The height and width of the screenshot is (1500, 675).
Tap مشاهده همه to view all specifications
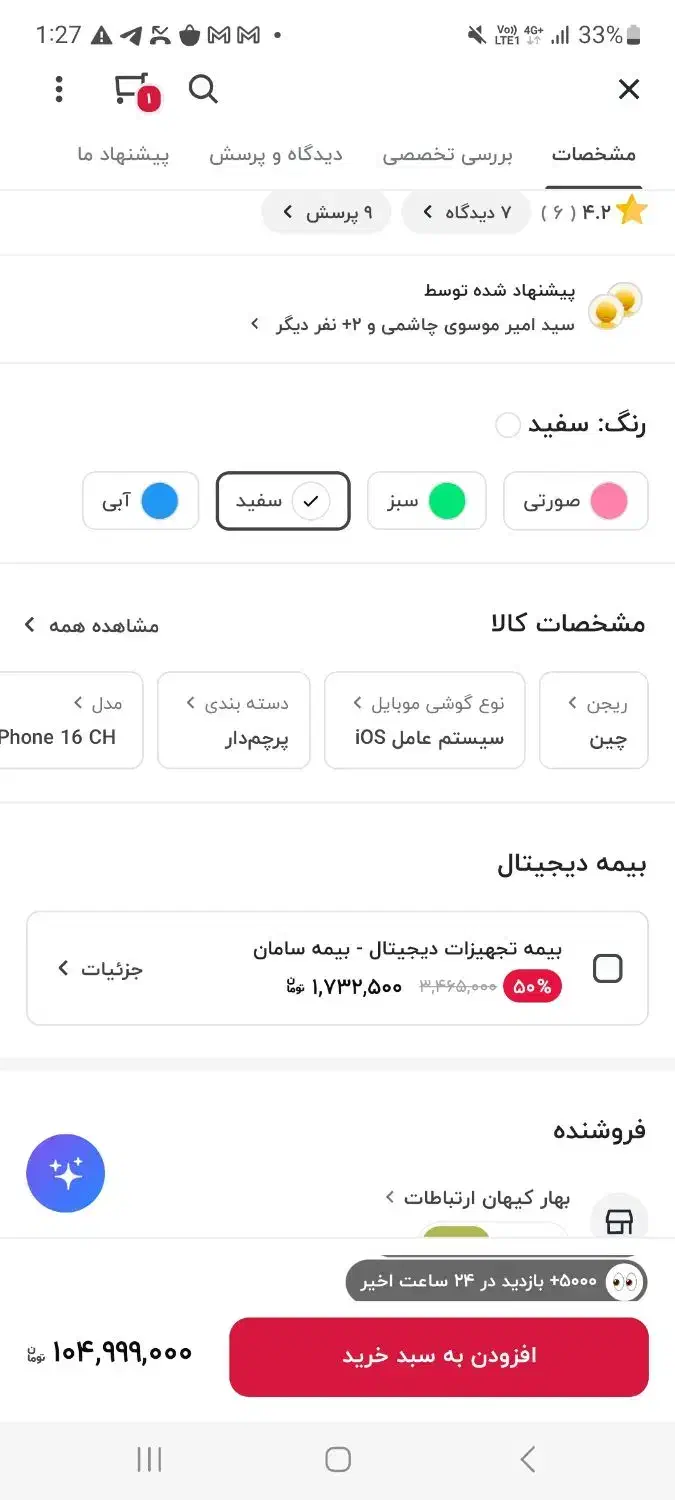[x=92, y=625]
